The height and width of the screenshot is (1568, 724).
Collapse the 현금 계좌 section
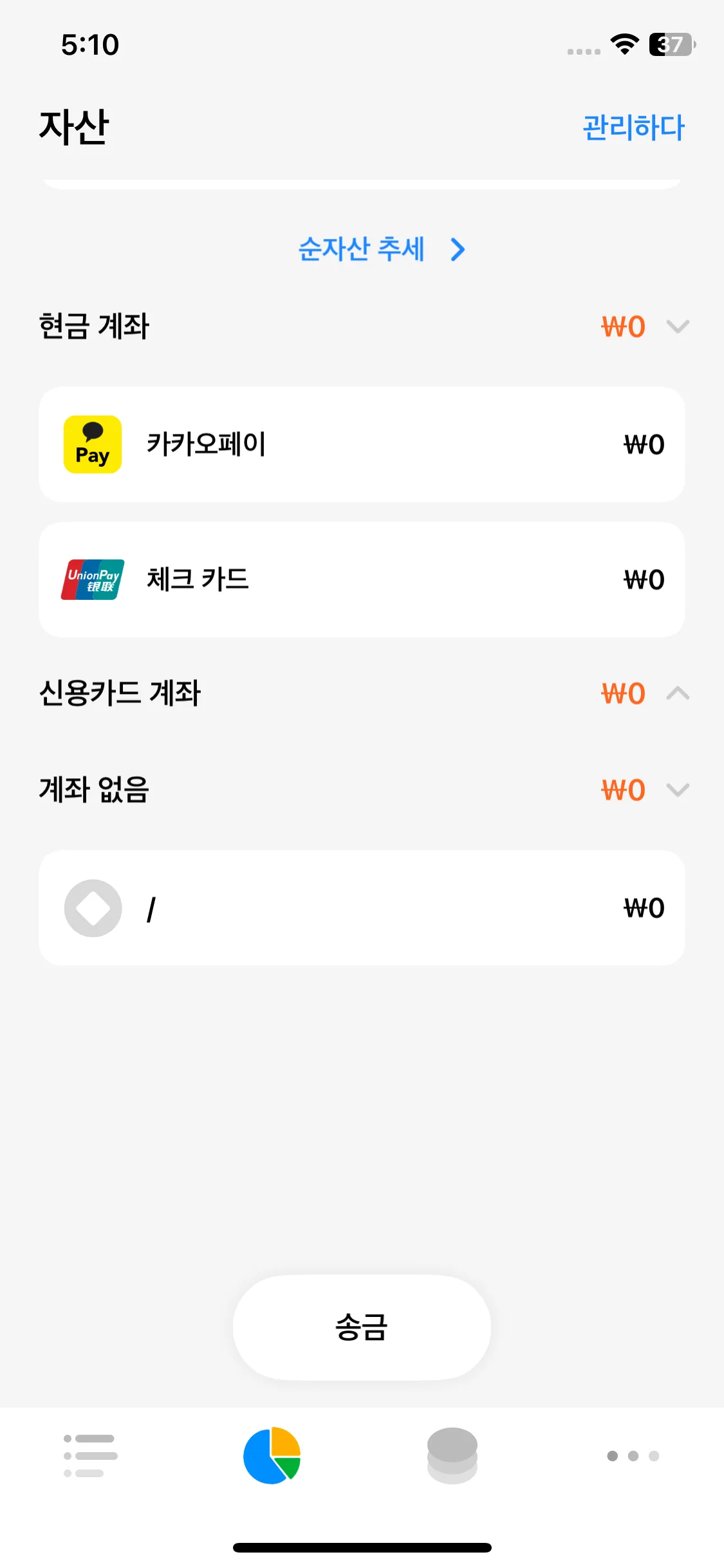(x=677, y=326)
